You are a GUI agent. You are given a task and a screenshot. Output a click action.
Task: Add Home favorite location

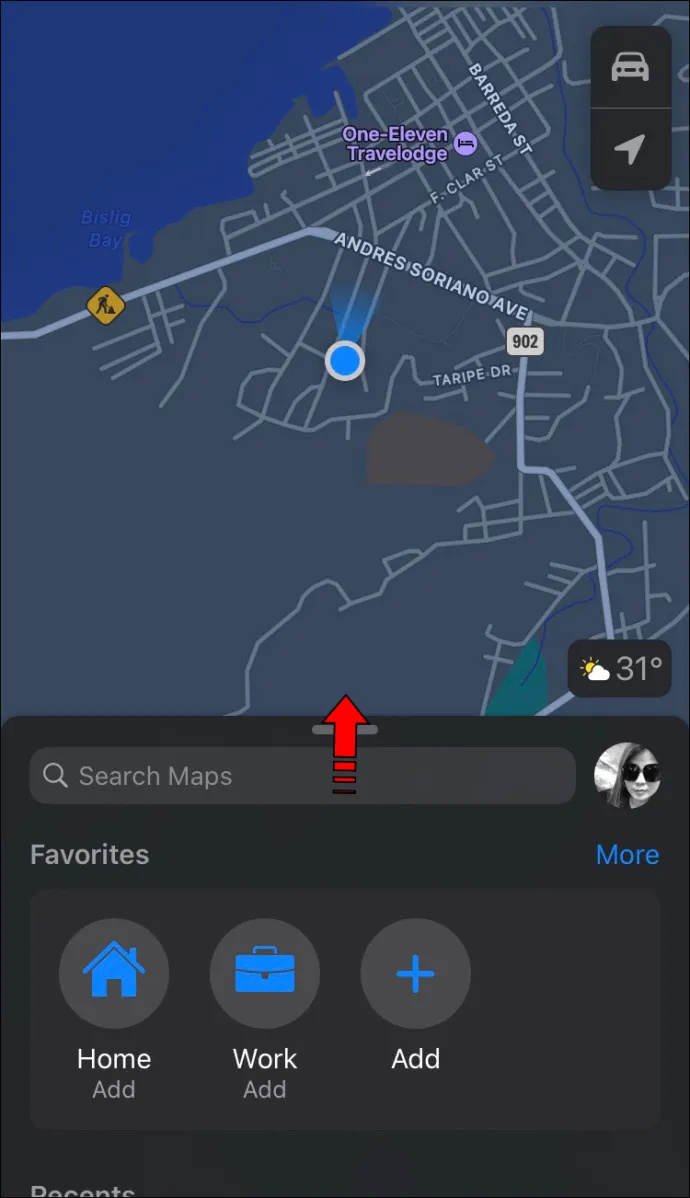pyautogui.click(x=114, y=974)
